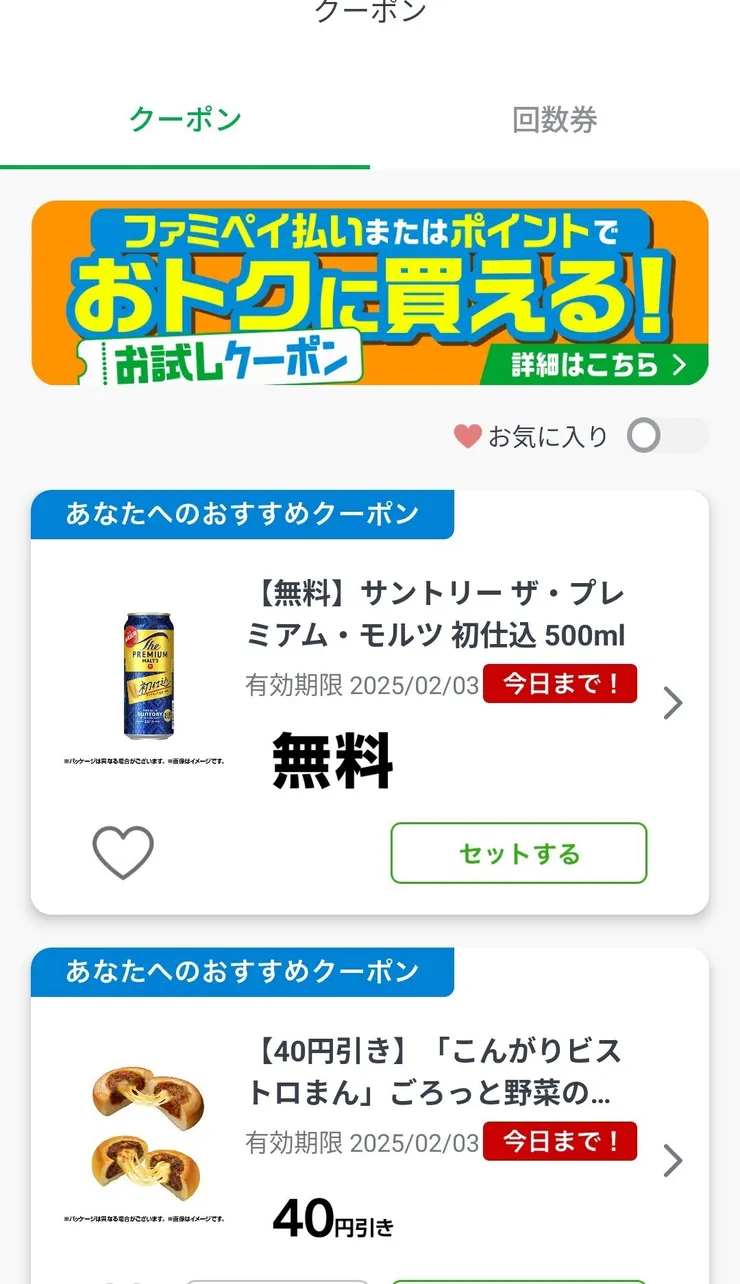Viewport: 740px width, 1284px height.
Task: Select the クーポン tab
Action: pos(185,120)
